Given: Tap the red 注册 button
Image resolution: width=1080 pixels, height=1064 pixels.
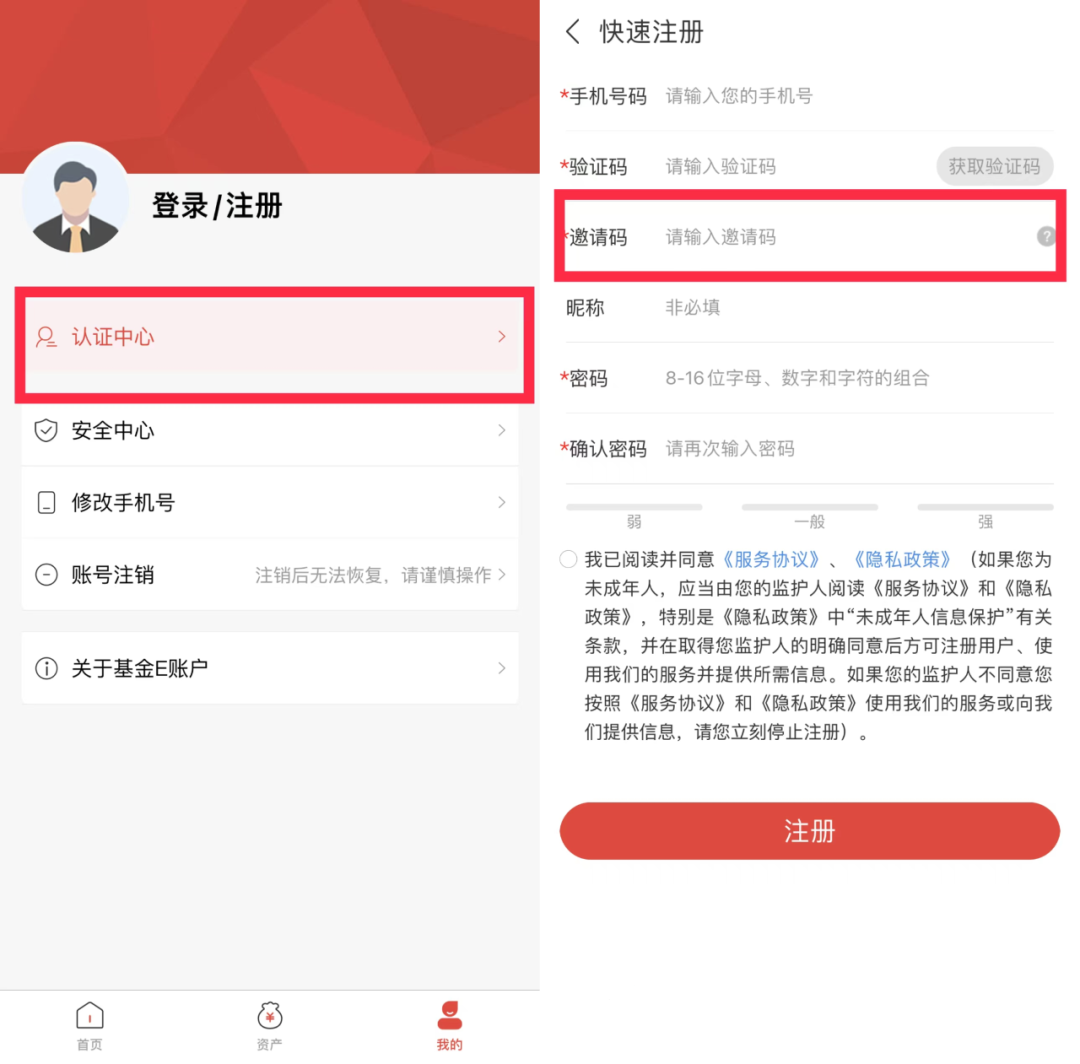Looking at the screenshot, I should (x=809, y=831).
